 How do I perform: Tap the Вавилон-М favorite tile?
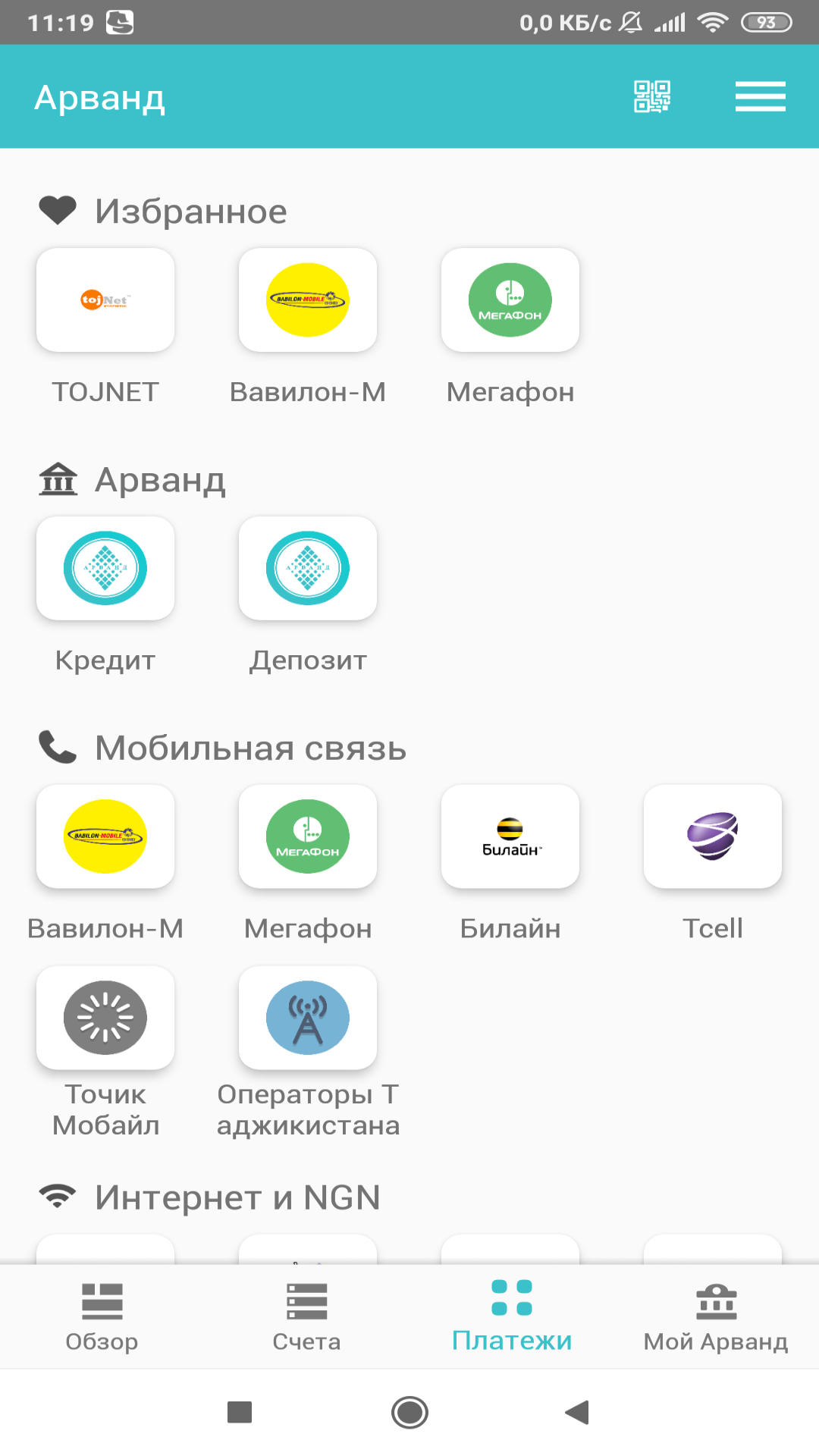pyautogui.click(x=308, y=300)
